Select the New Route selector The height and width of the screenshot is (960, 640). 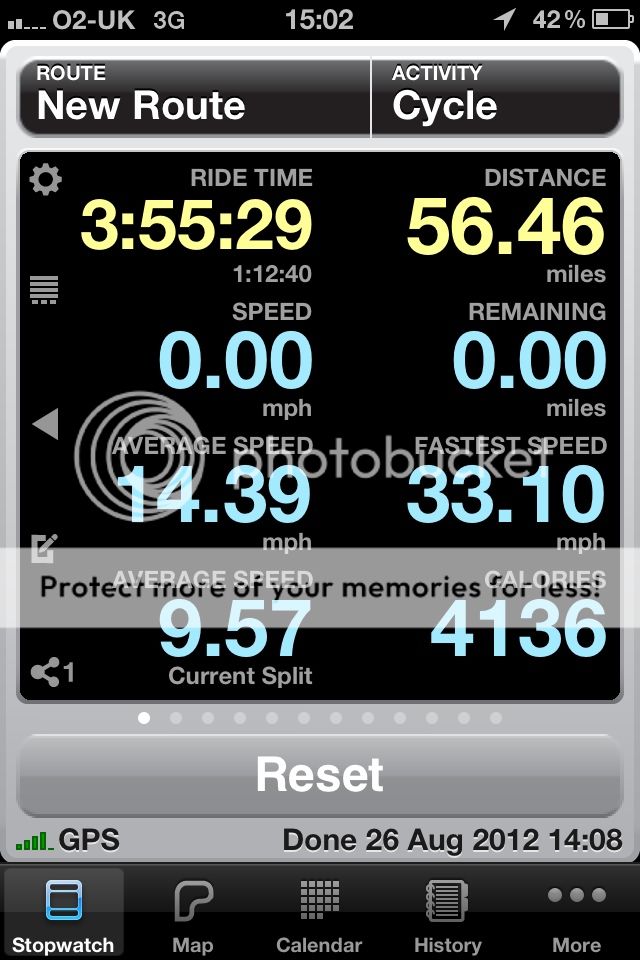point(195,98)
